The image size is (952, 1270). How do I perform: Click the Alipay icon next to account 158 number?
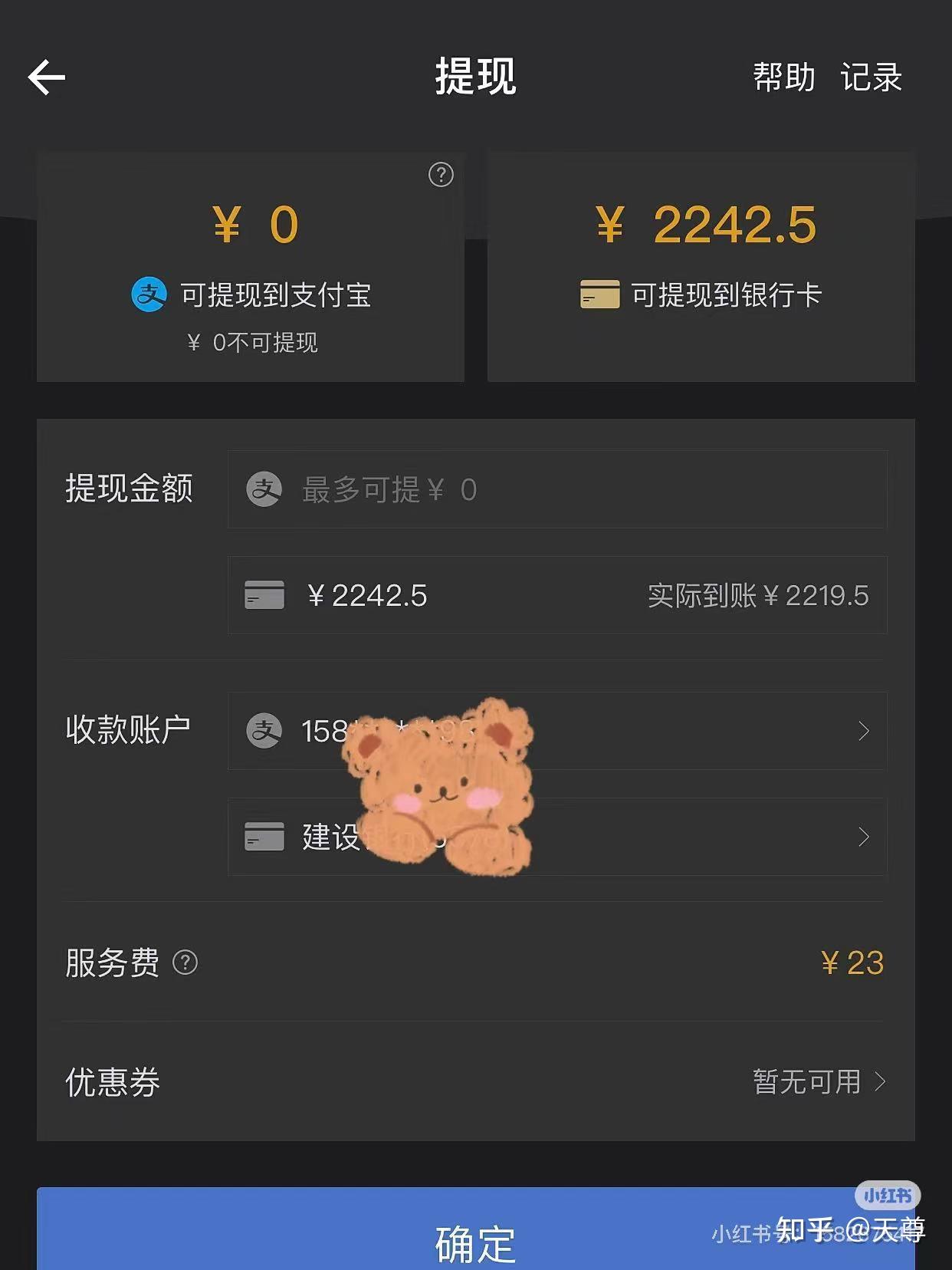click(264, 731)
